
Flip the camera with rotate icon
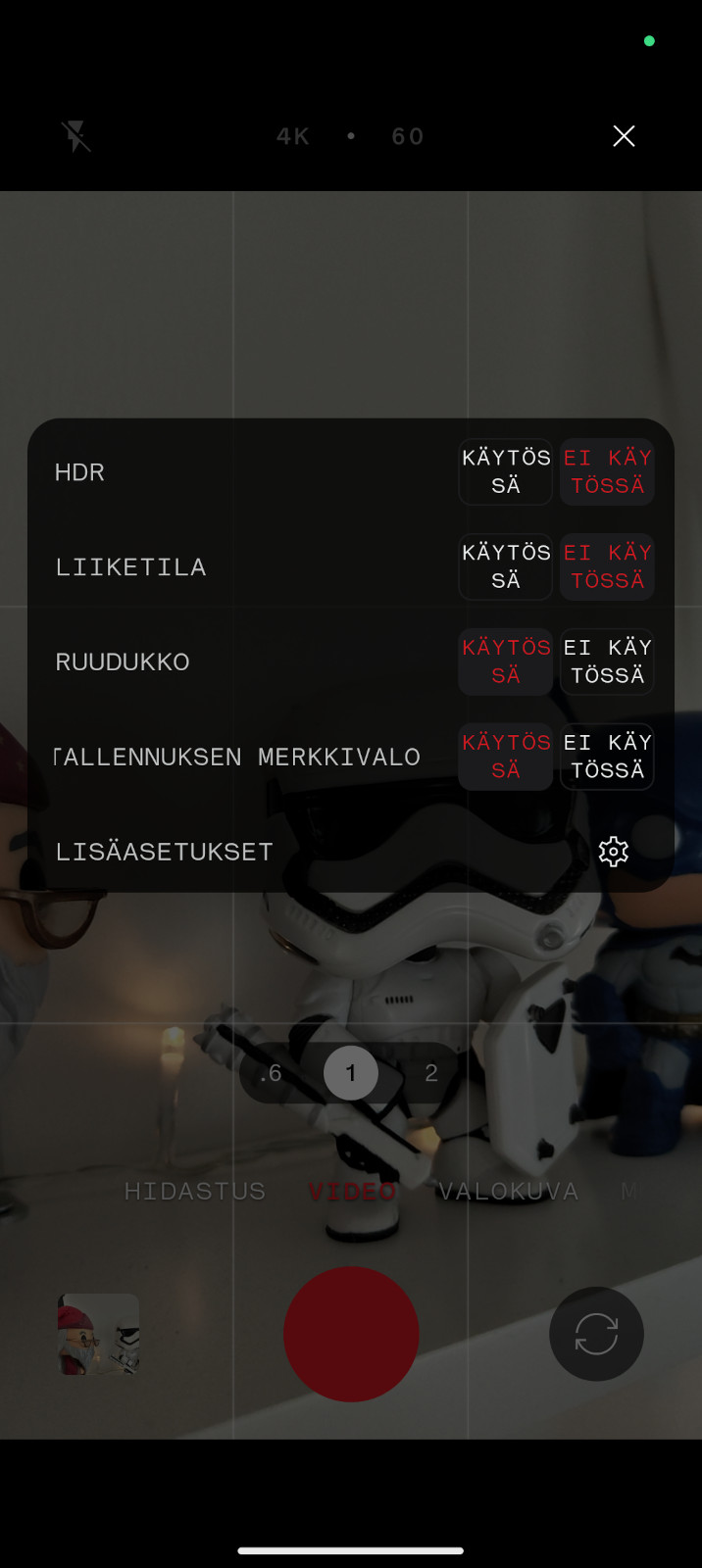(596, 1334)
